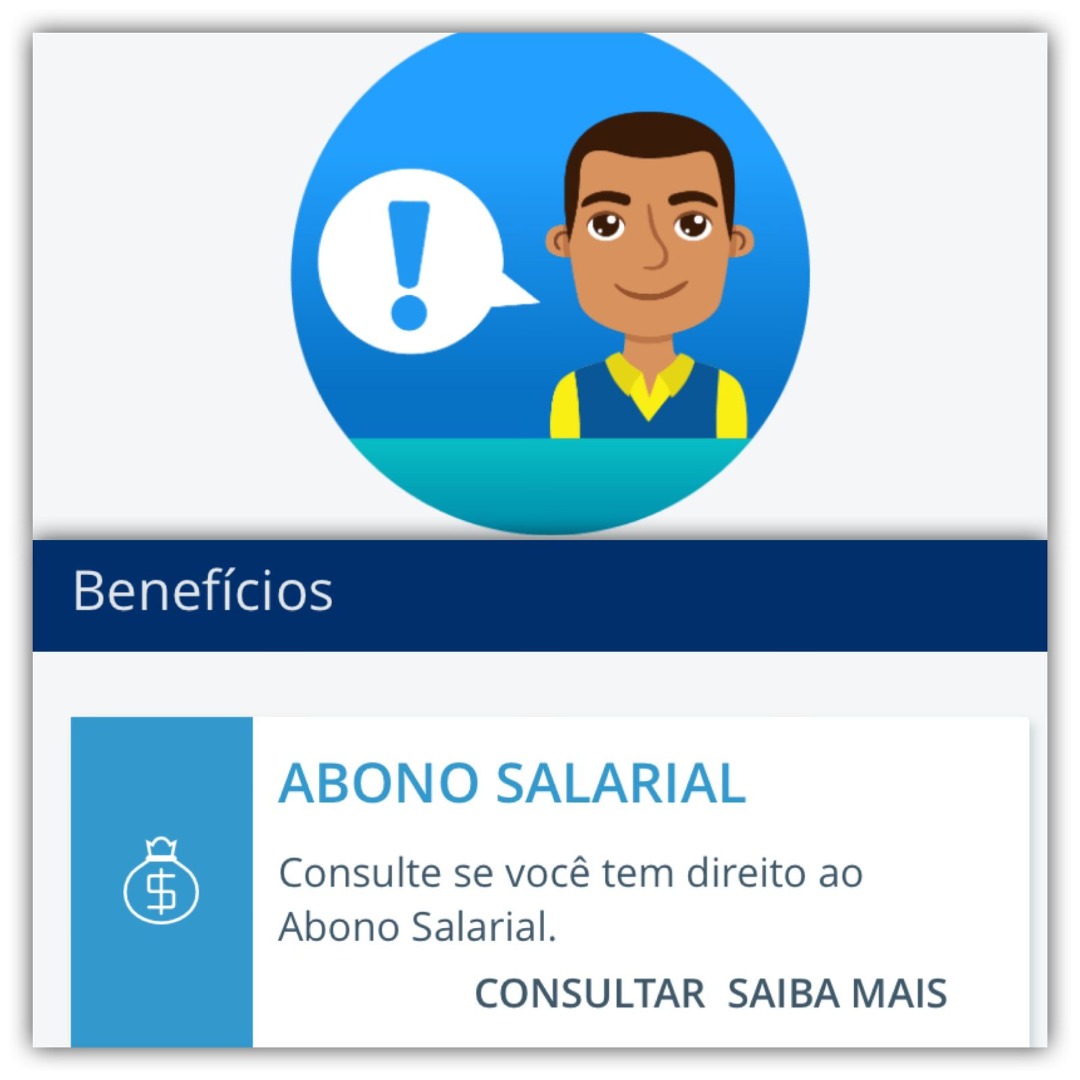Image resolution: width=1080 pixels, height=1080 pixels.
Task: Open SAIBA MAIS for Abono Salarial
Action: [x=836, y=994]
